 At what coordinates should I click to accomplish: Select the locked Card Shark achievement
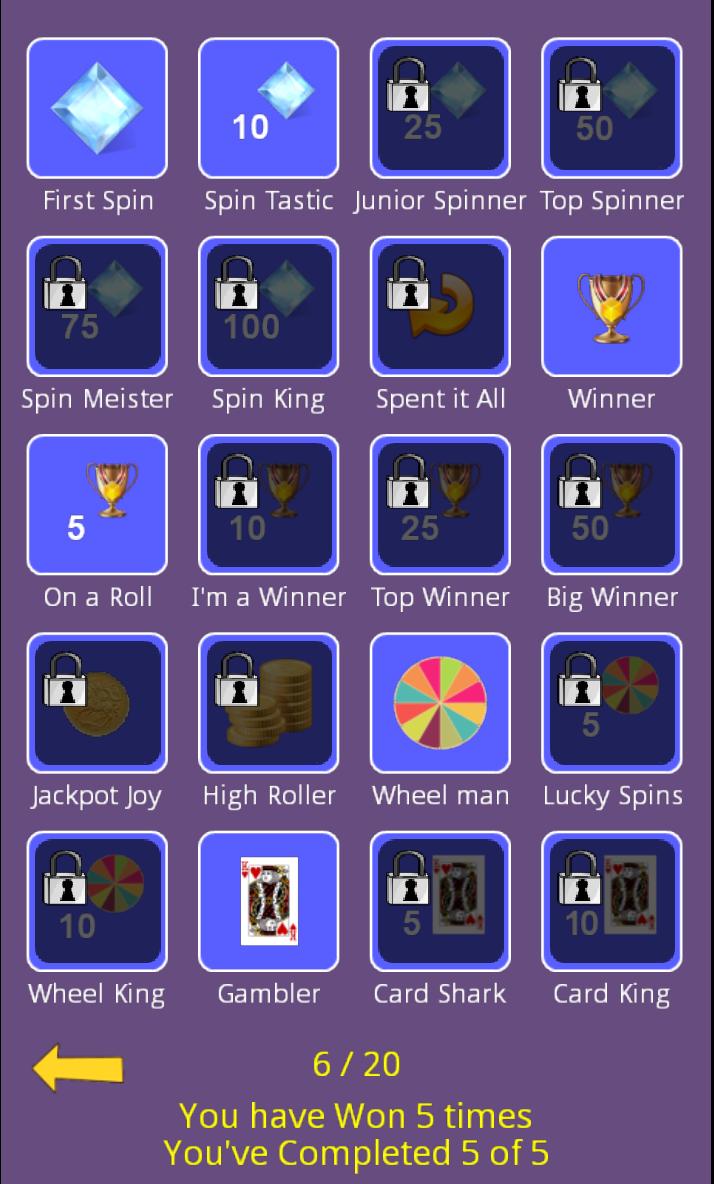coord(440,901)
